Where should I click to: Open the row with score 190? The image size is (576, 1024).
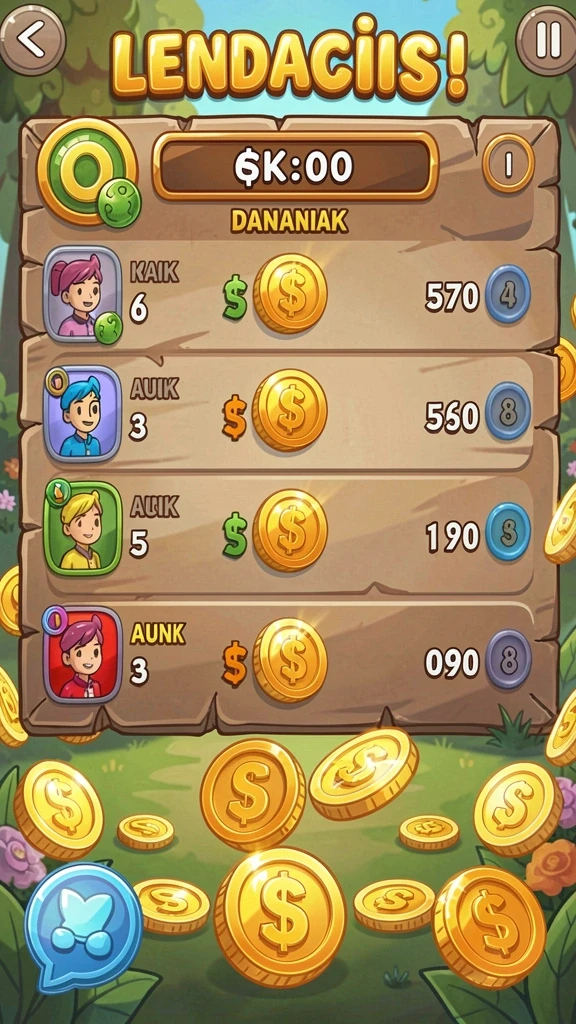(290, 530)
